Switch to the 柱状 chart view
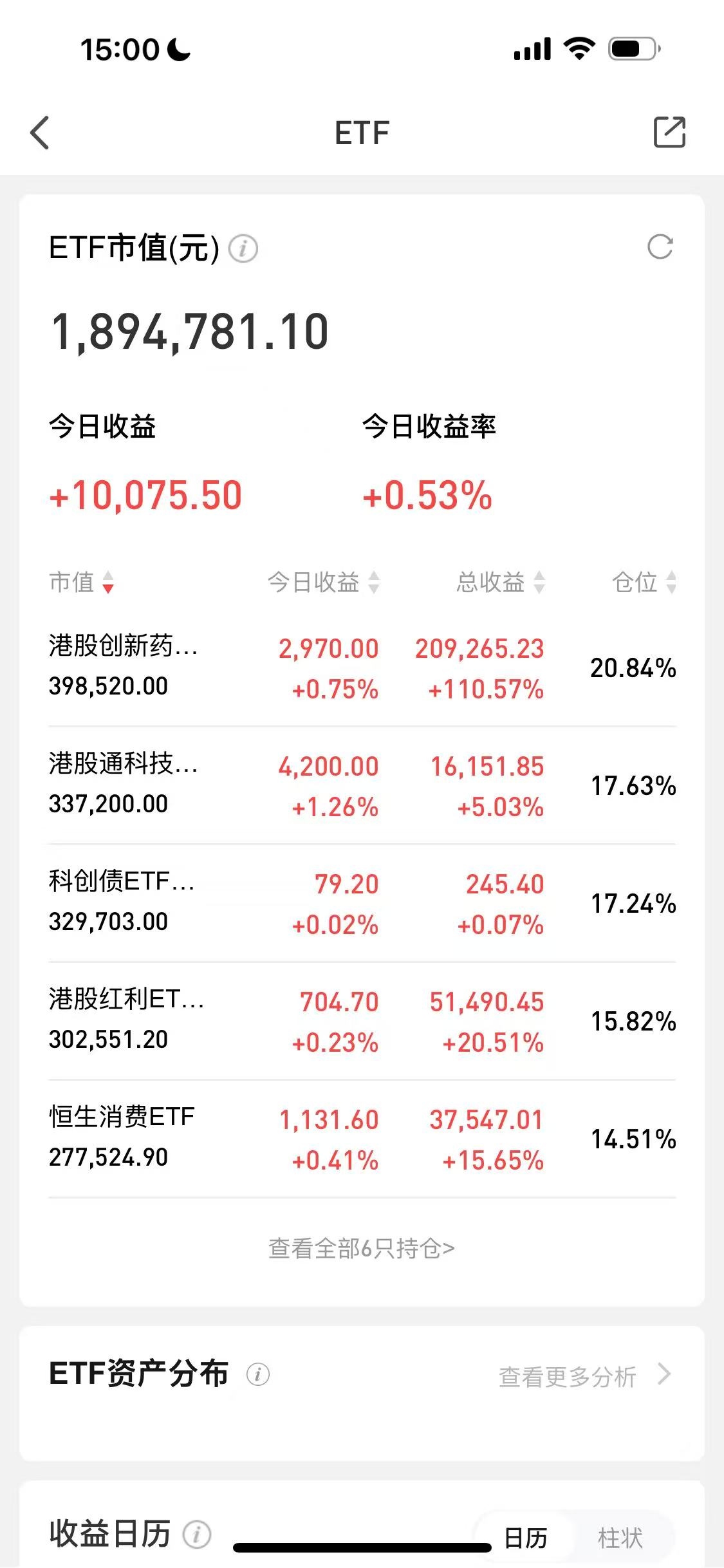The height and width of the screenshot is (1568, 724). pyautogui.click(x=620, y=1538)
